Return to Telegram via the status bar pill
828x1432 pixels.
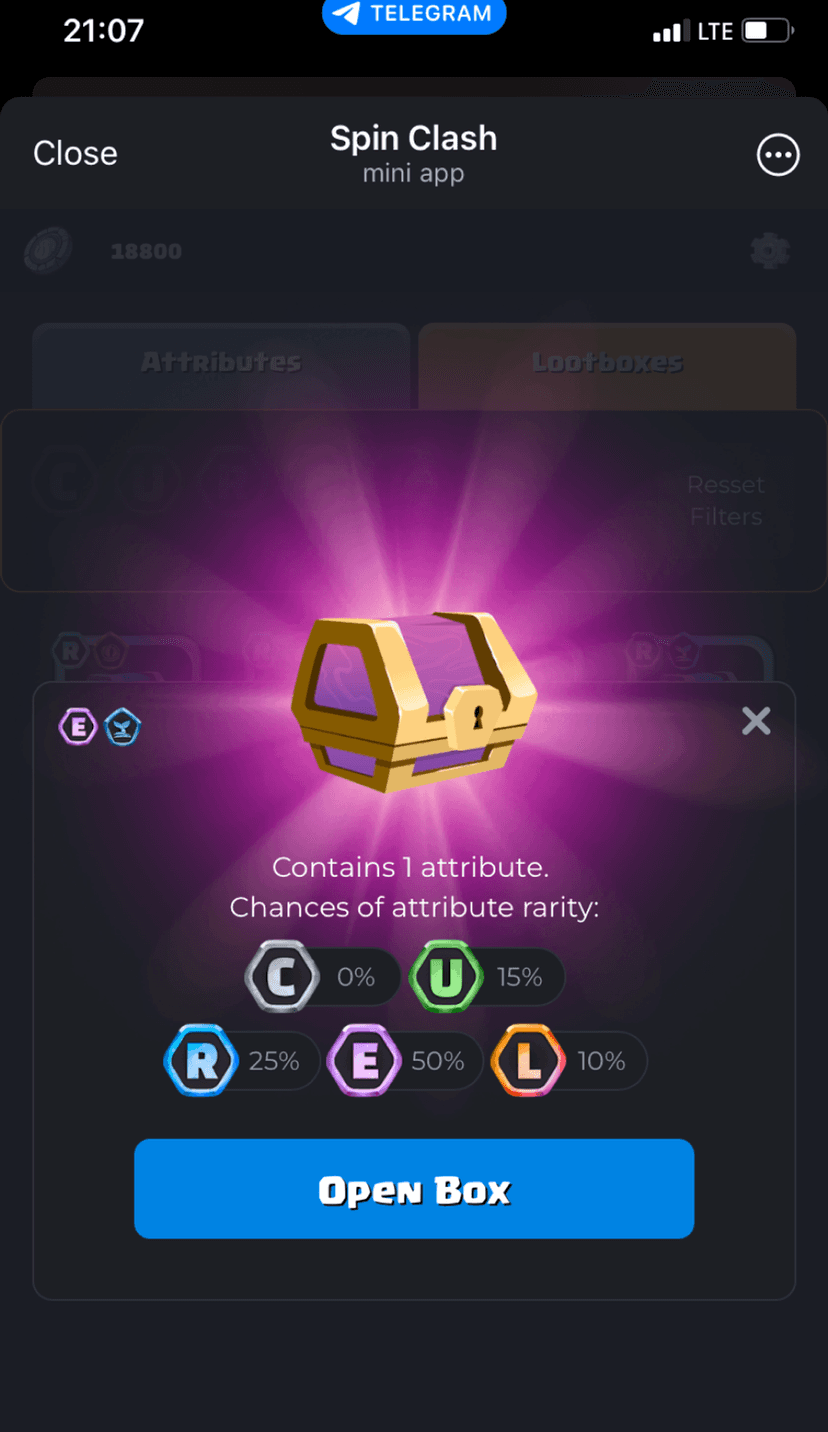[x=414, y=15]
